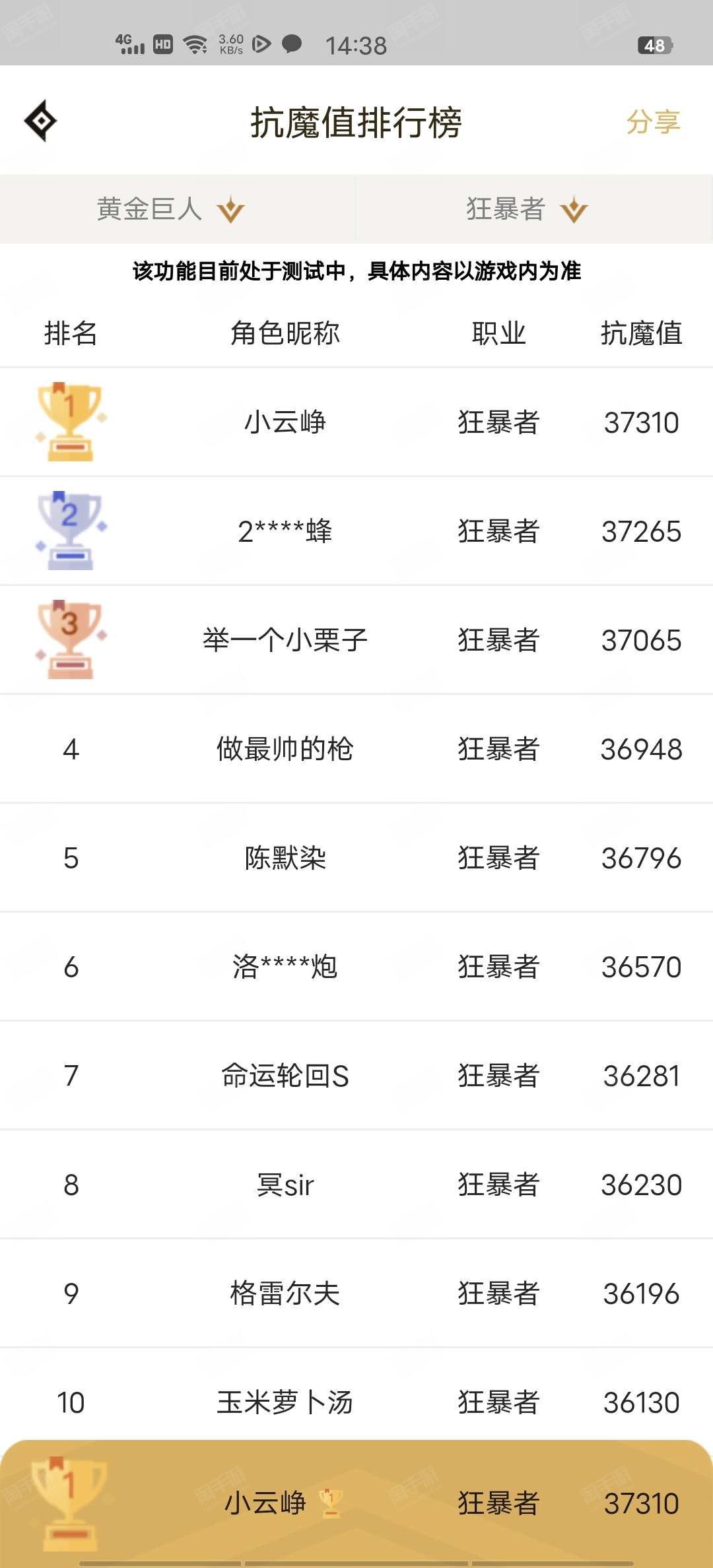Open rank 7 player 命运轮回S
Image resolution: width=713 pixels, height=1568 pixels.
(356, 1076)
